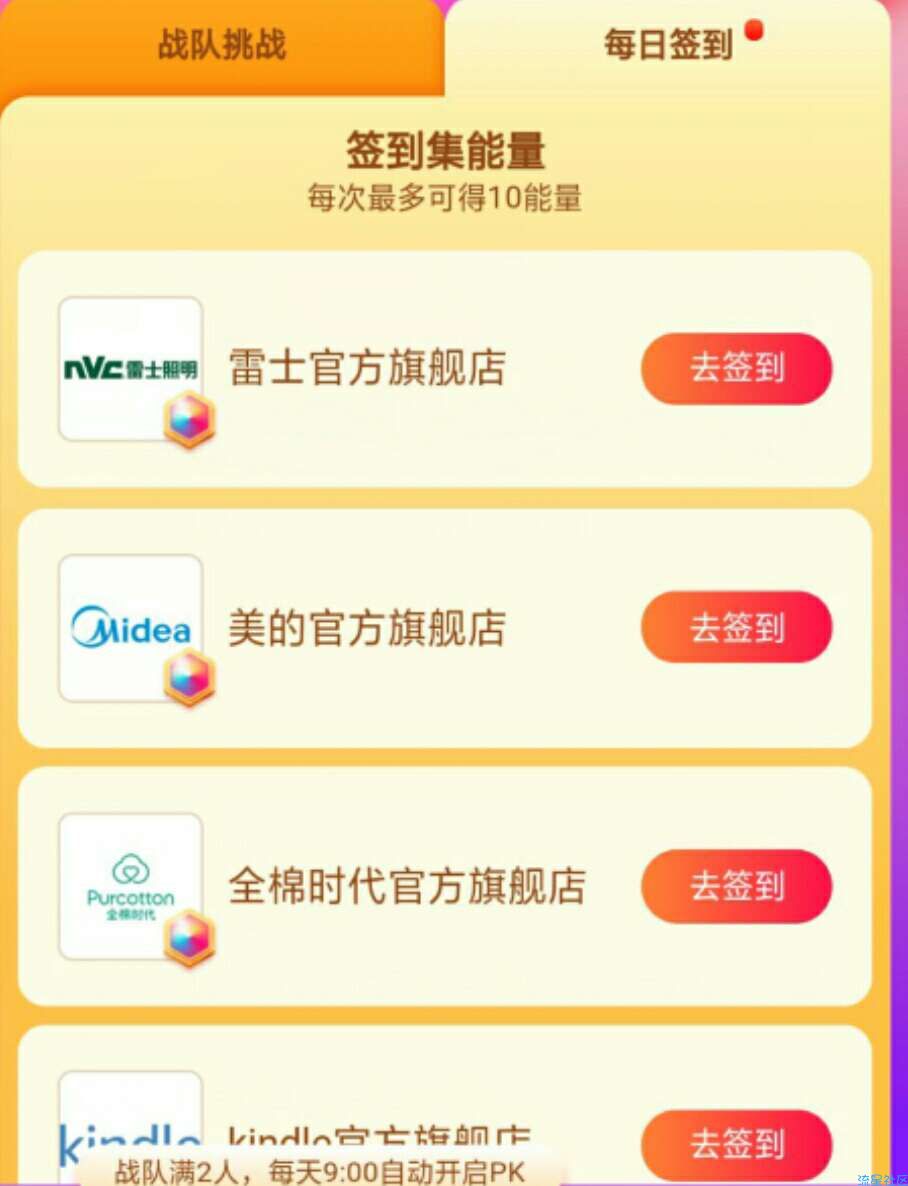Tap 去签到 for 雷士官方旗舰店
This screenshot has height=1186, width=908.
pyautogui.click(x=736, y=369)
